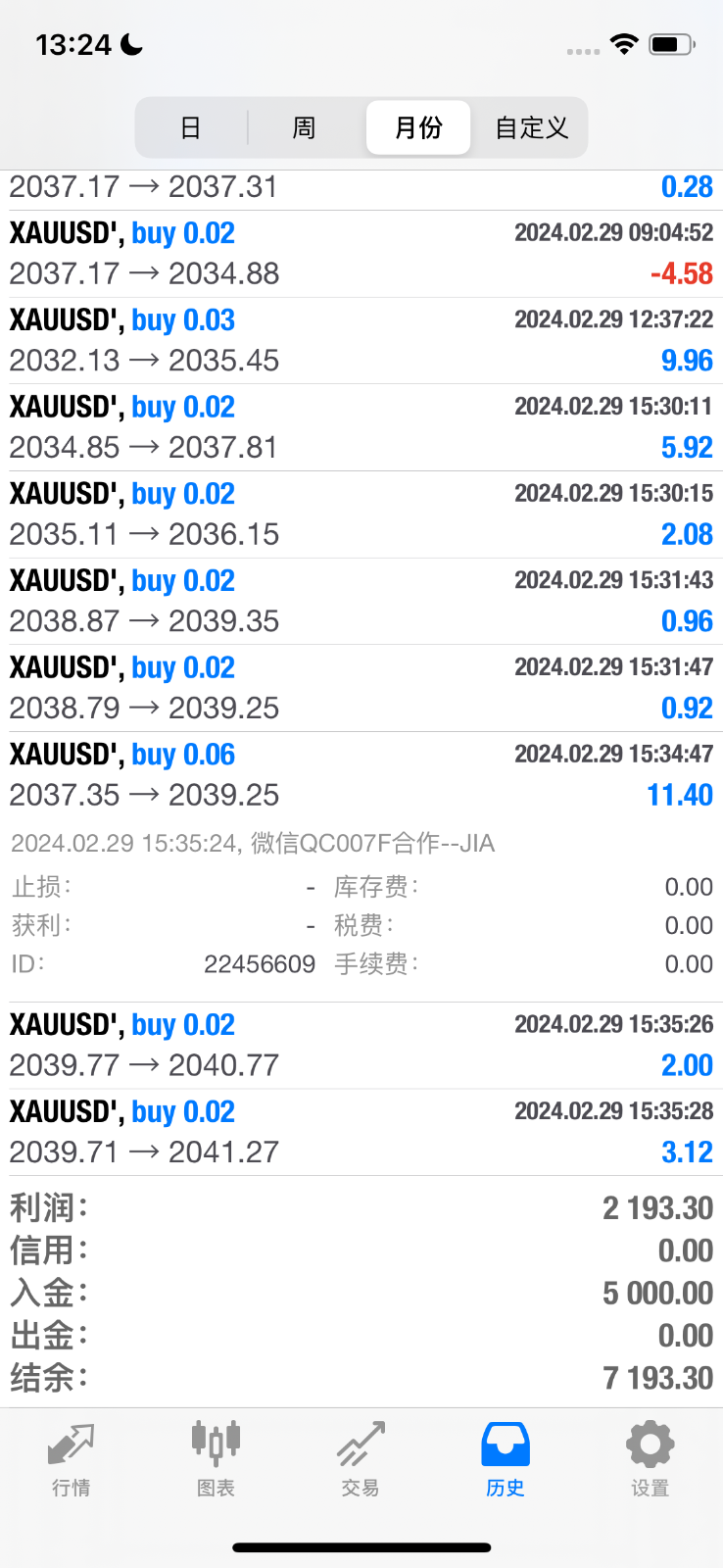Viewport: 723px width, 1568px height.
Task: Open the 自定义 custom period tab
Action: click(530, 127)
